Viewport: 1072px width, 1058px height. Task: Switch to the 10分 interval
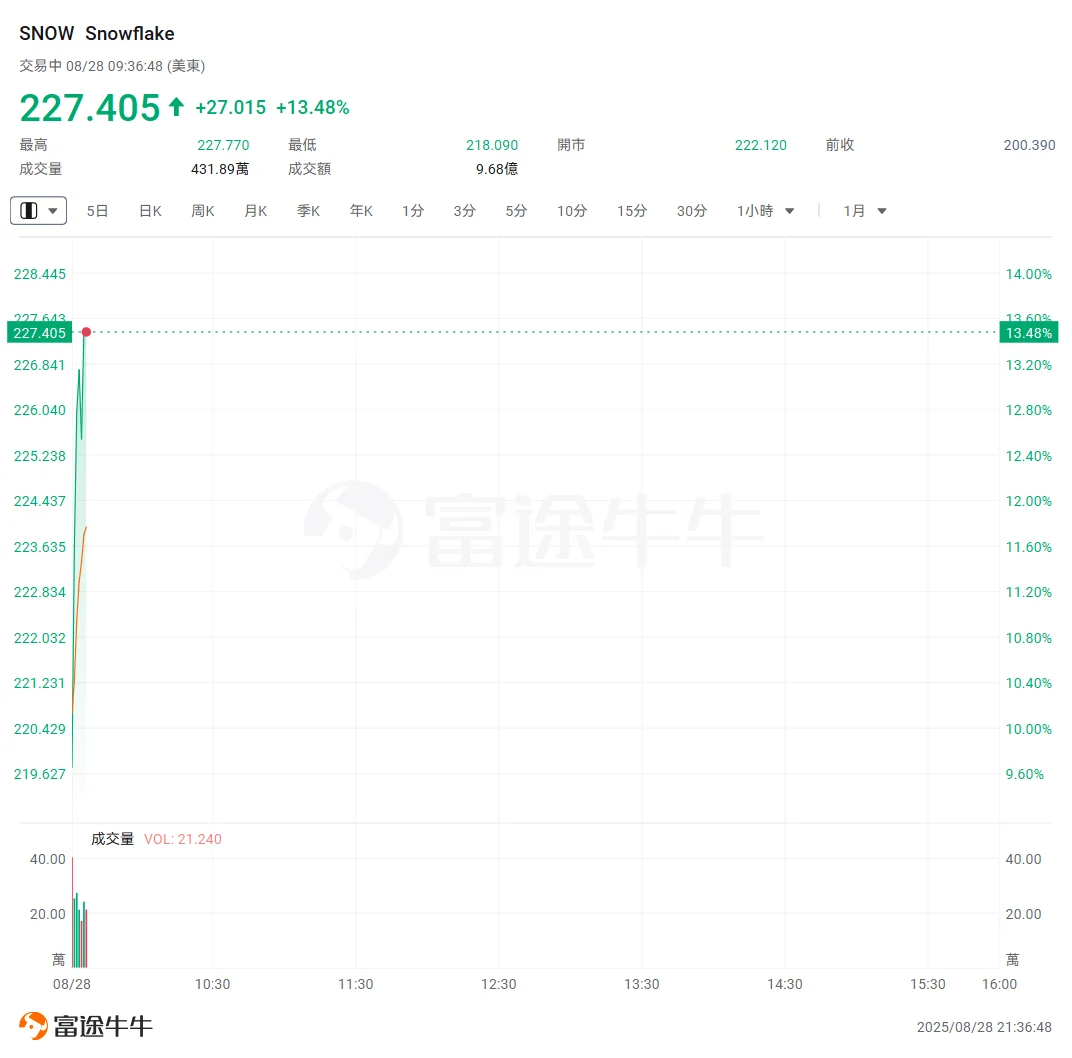[572, 211]
